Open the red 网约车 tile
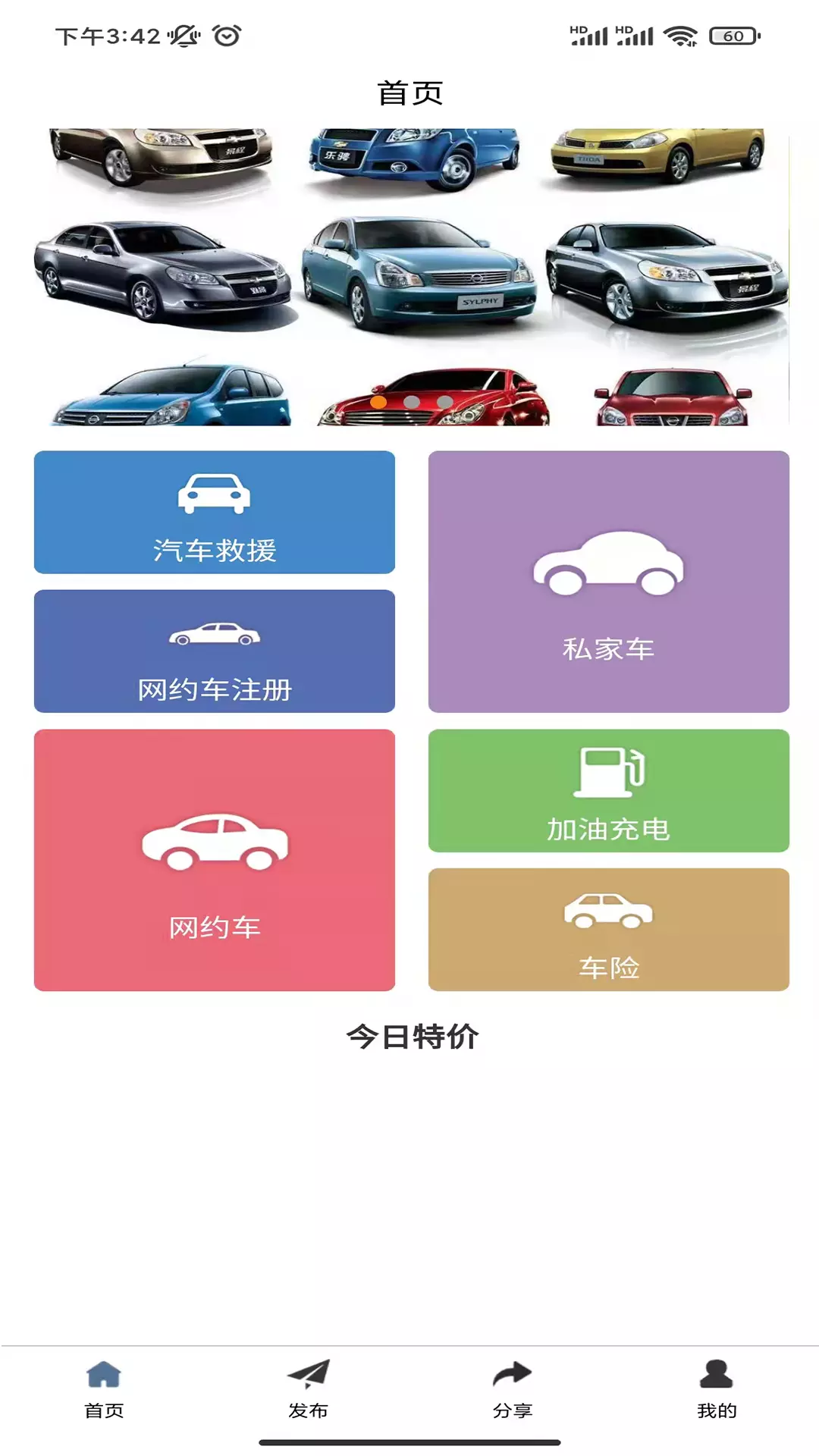The width and height of the screenshot is (819, 1456). pos(215,860)
